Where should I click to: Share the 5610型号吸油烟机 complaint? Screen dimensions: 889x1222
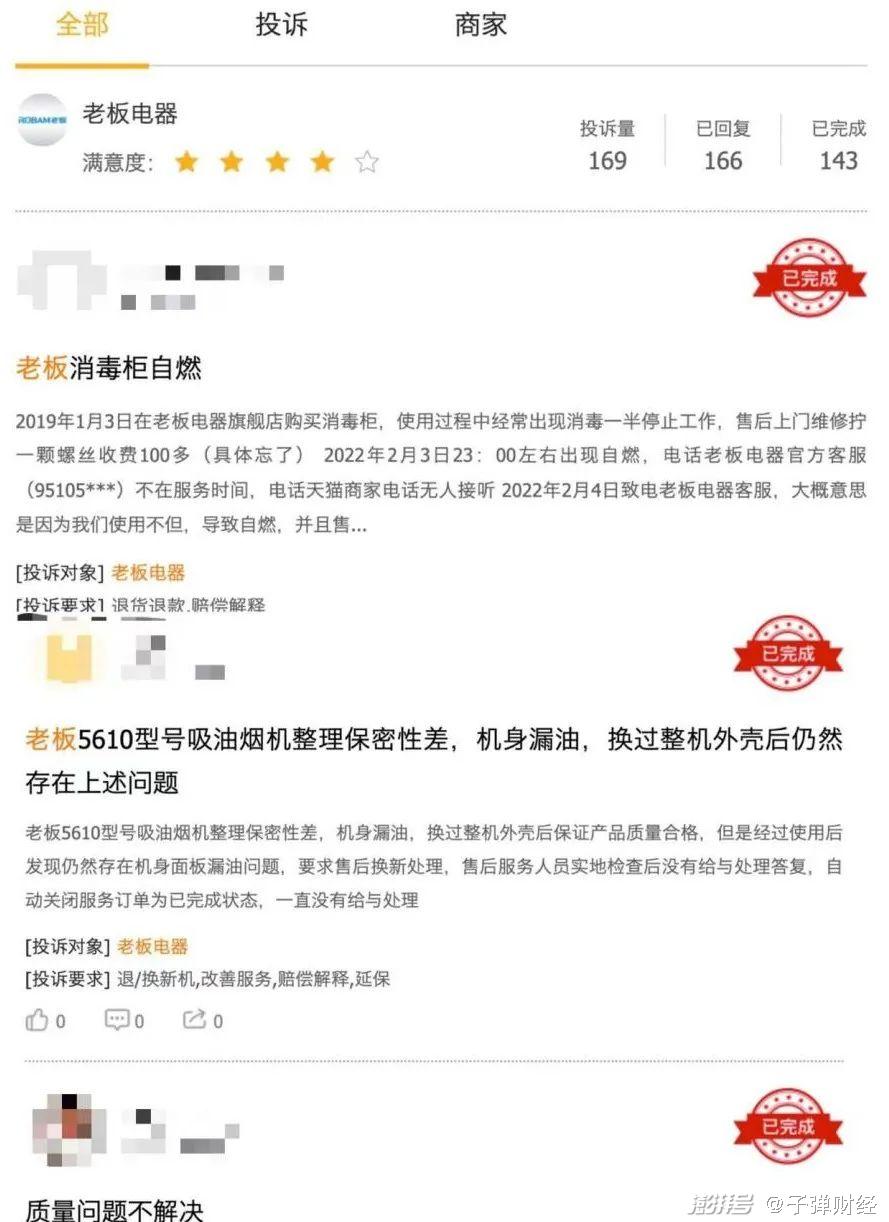tap(202, 1020)
